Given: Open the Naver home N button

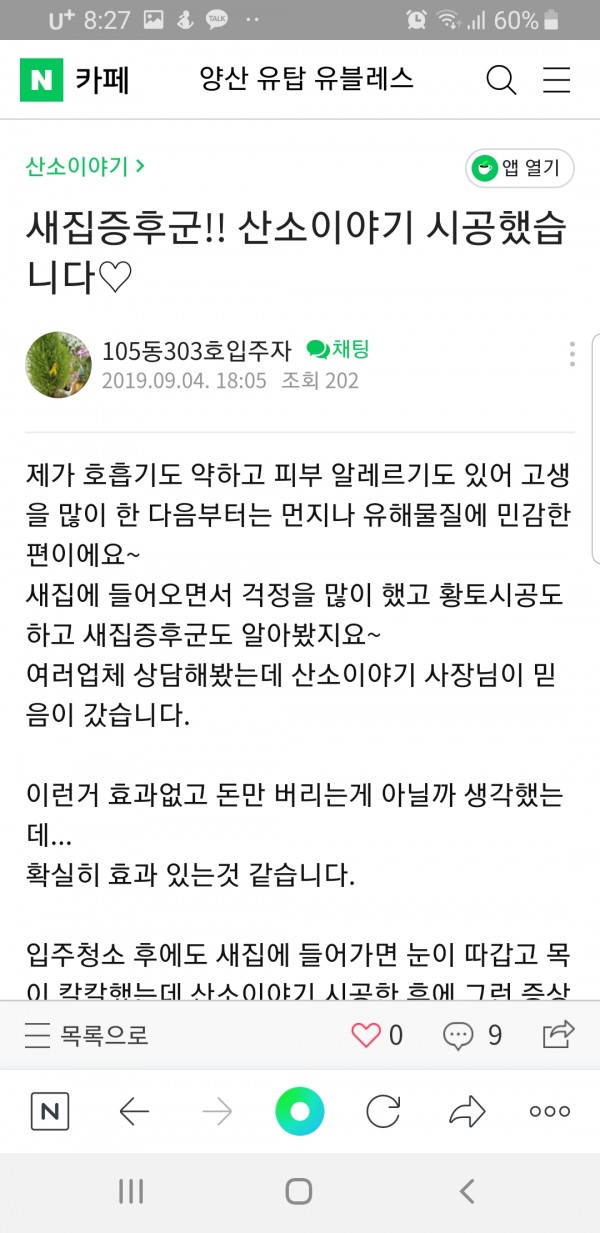Looking at the screenshot, I should click(x=50, y=1112).
